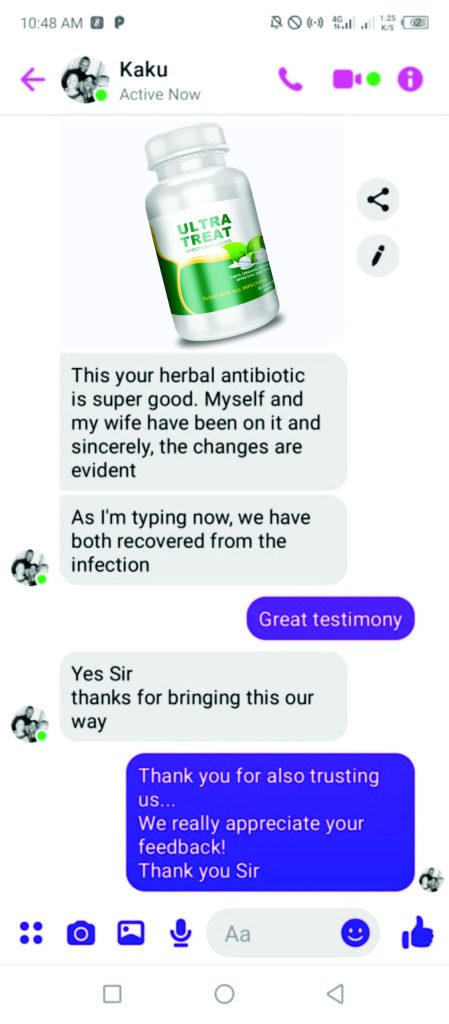Go back from Kaku's chat
The image size is (449, 1024).
coord(33,80)
